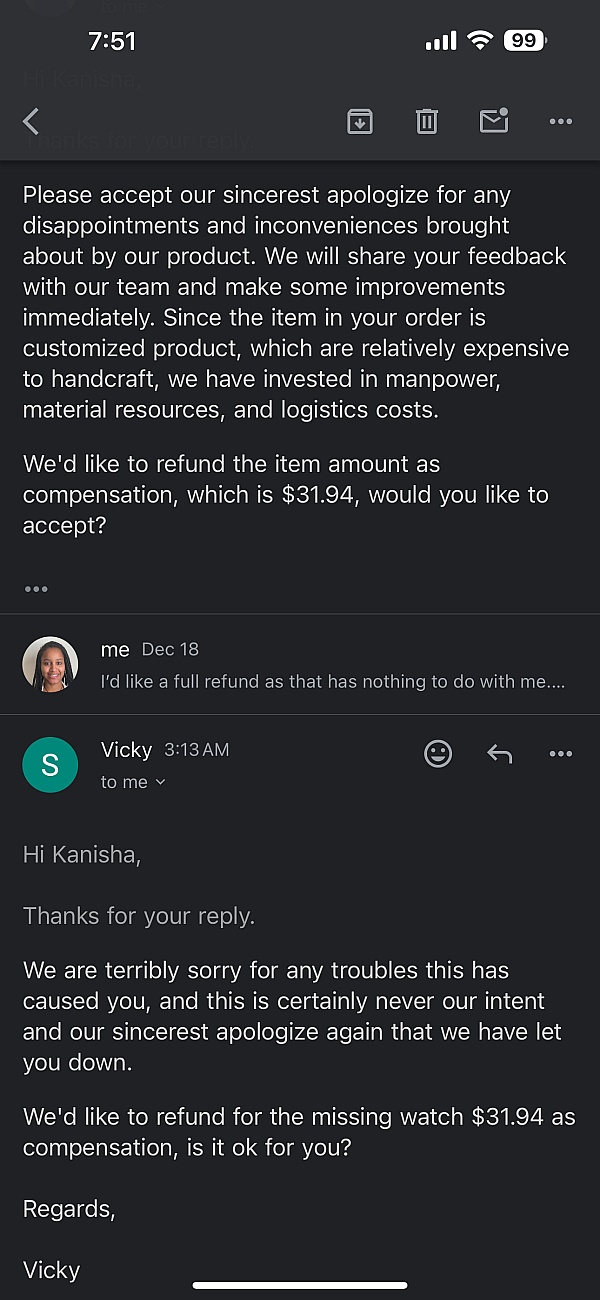Expand the collapsed Dec 18 message from me
The height and width of the screenshot is (1300, 600).
[x=300, y=665]
